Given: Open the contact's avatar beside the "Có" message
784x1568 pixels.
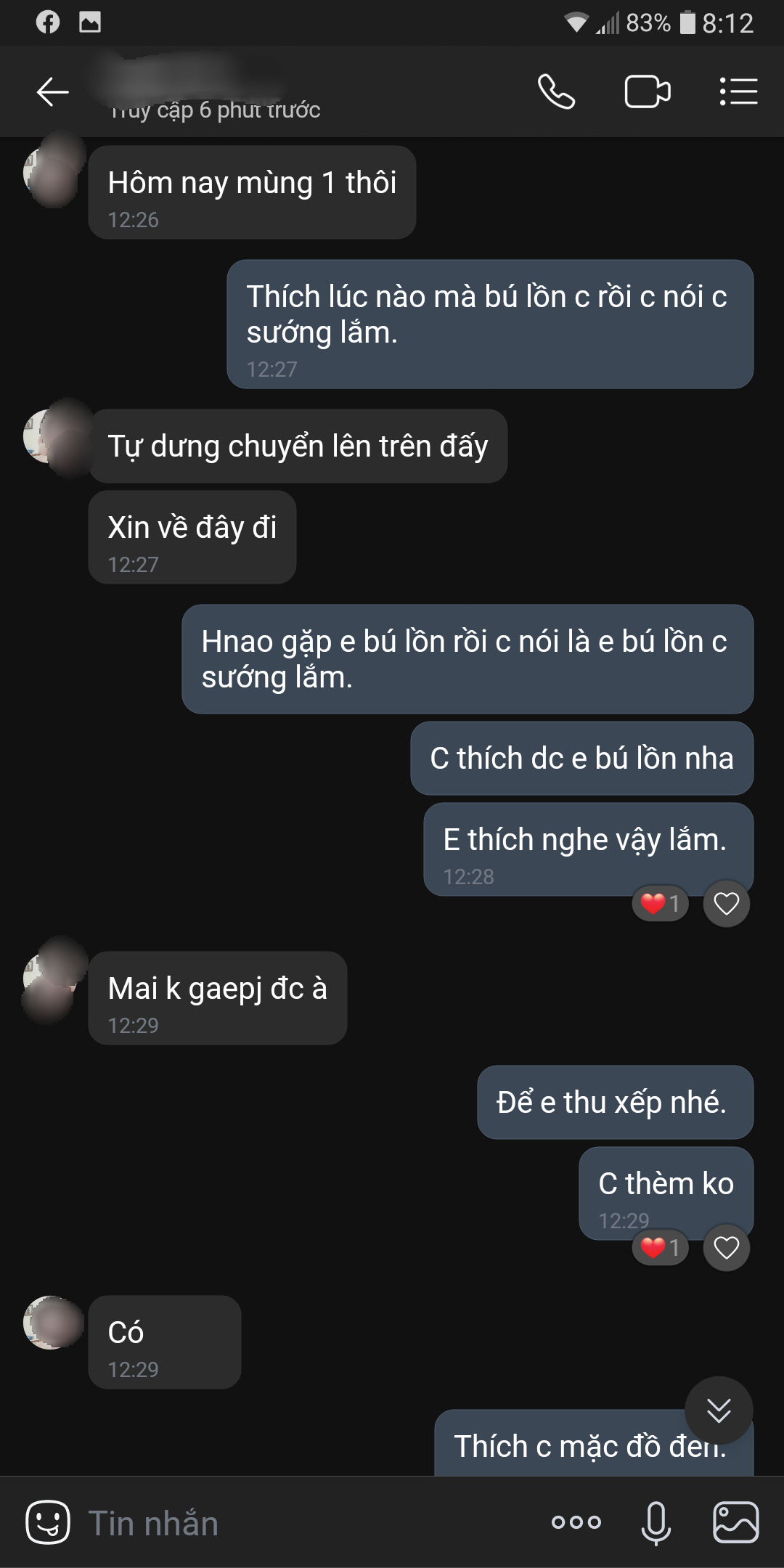Looking at the screenshot, I should tap(52, 1323).
